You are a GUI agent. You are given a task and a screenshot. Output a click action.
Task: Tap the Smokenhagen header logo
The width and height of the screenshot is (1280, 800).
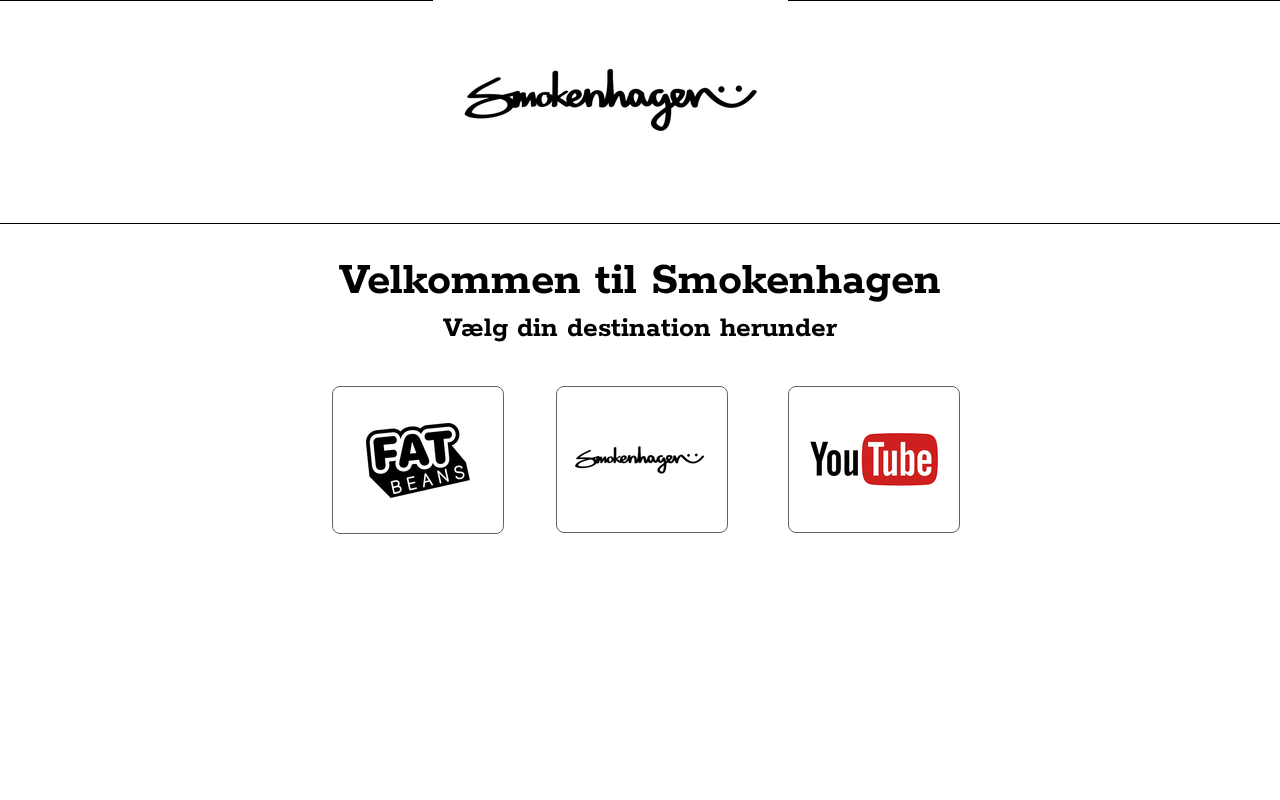pyautogui.click(x=610, y=100)
